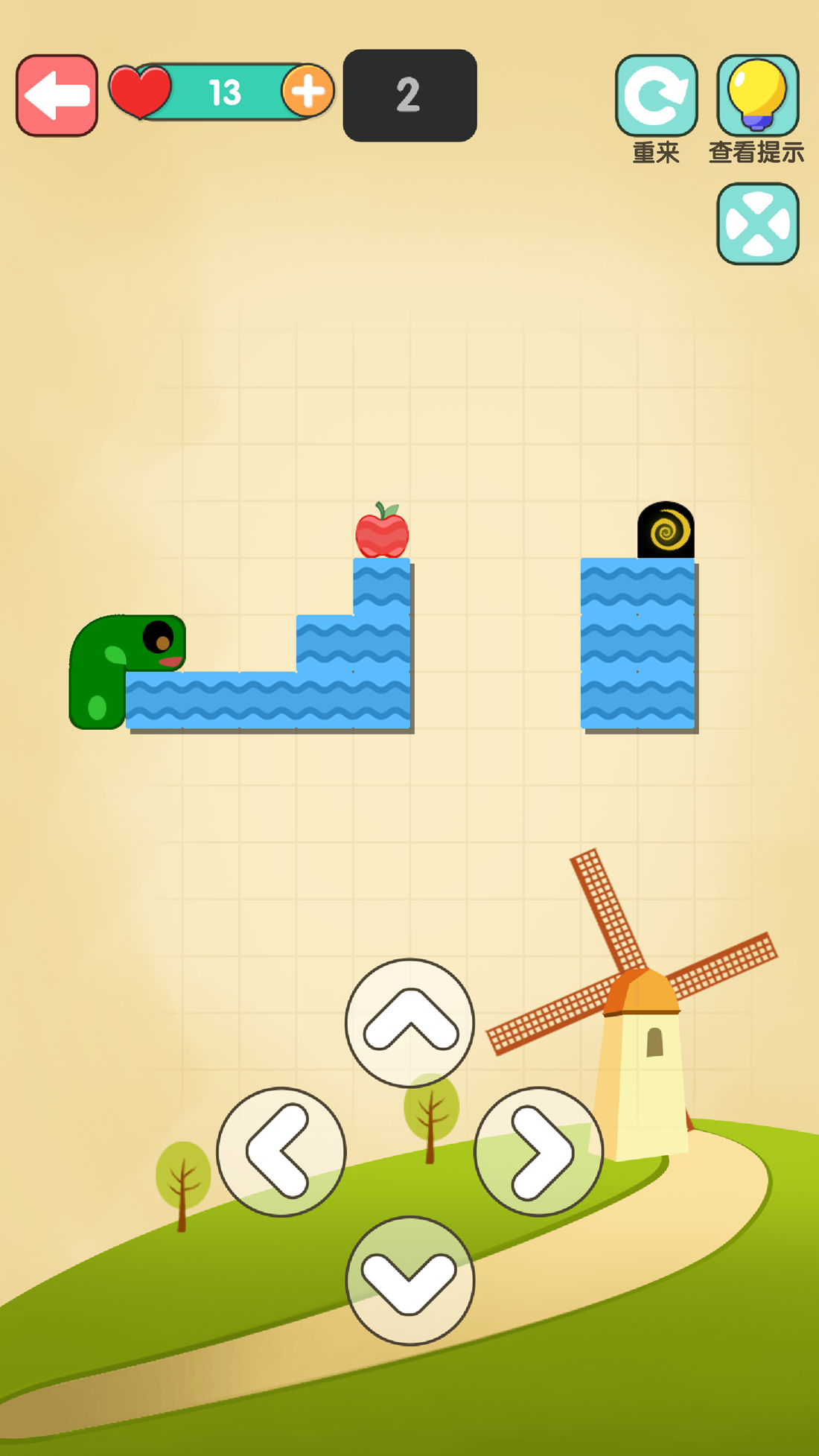Move the snake down
This screenshot has height=1456, width=819.
[x=409, y=1280]
